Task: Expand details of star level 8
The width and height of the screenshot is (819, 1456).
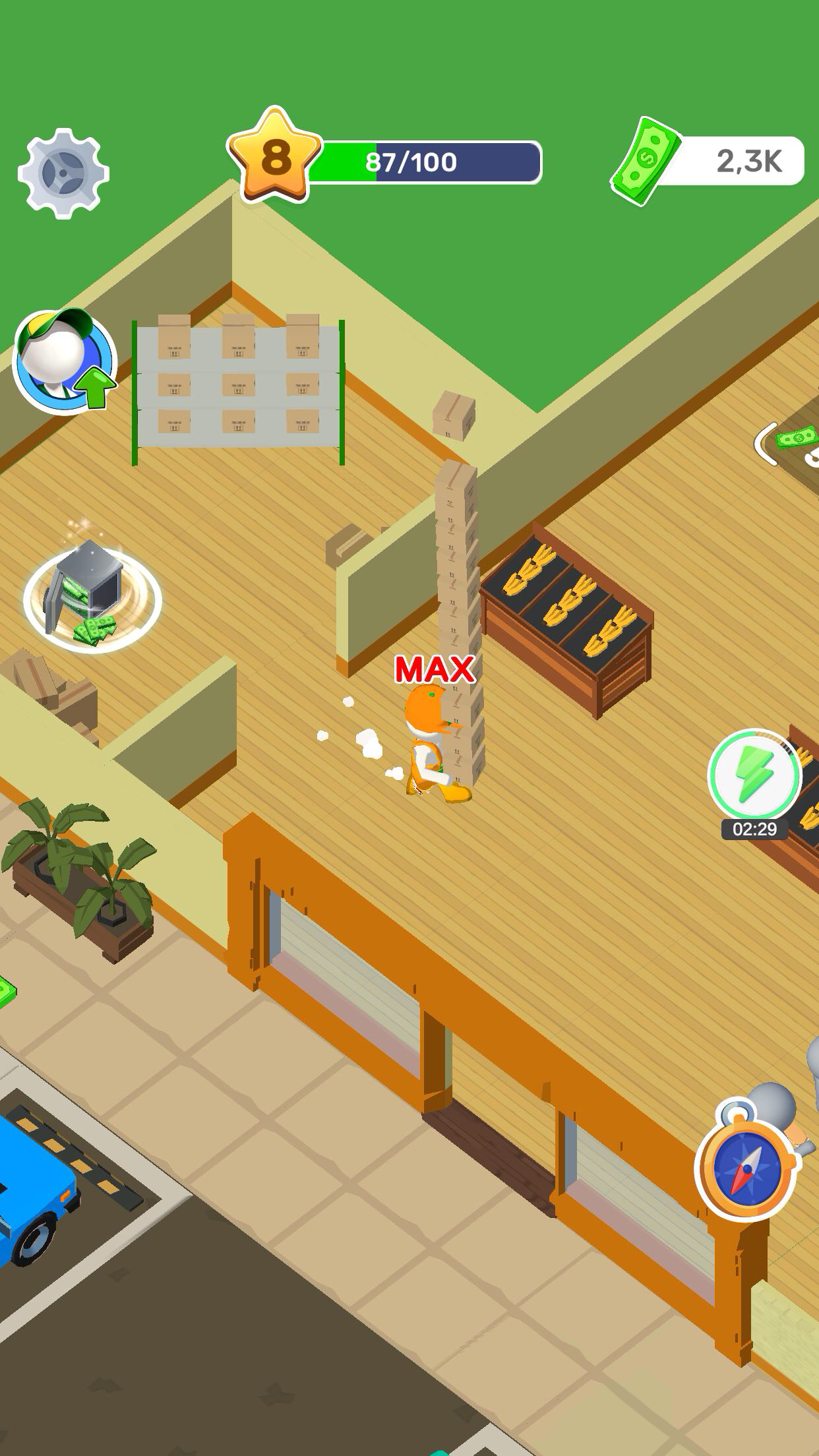Action: point(277,158)
